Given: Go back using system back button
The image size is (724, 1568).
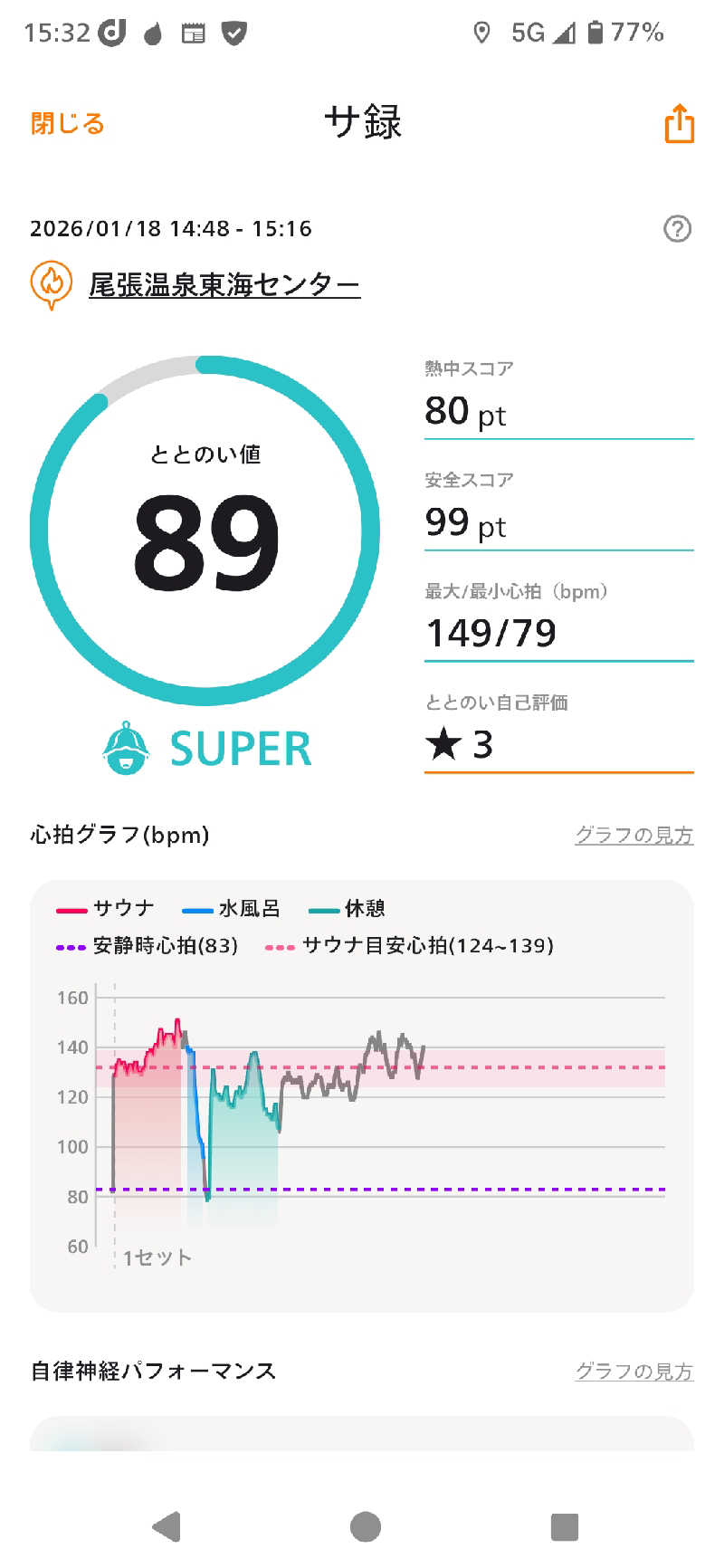Looking at the screenshot, I should (x=167, y=1526).
